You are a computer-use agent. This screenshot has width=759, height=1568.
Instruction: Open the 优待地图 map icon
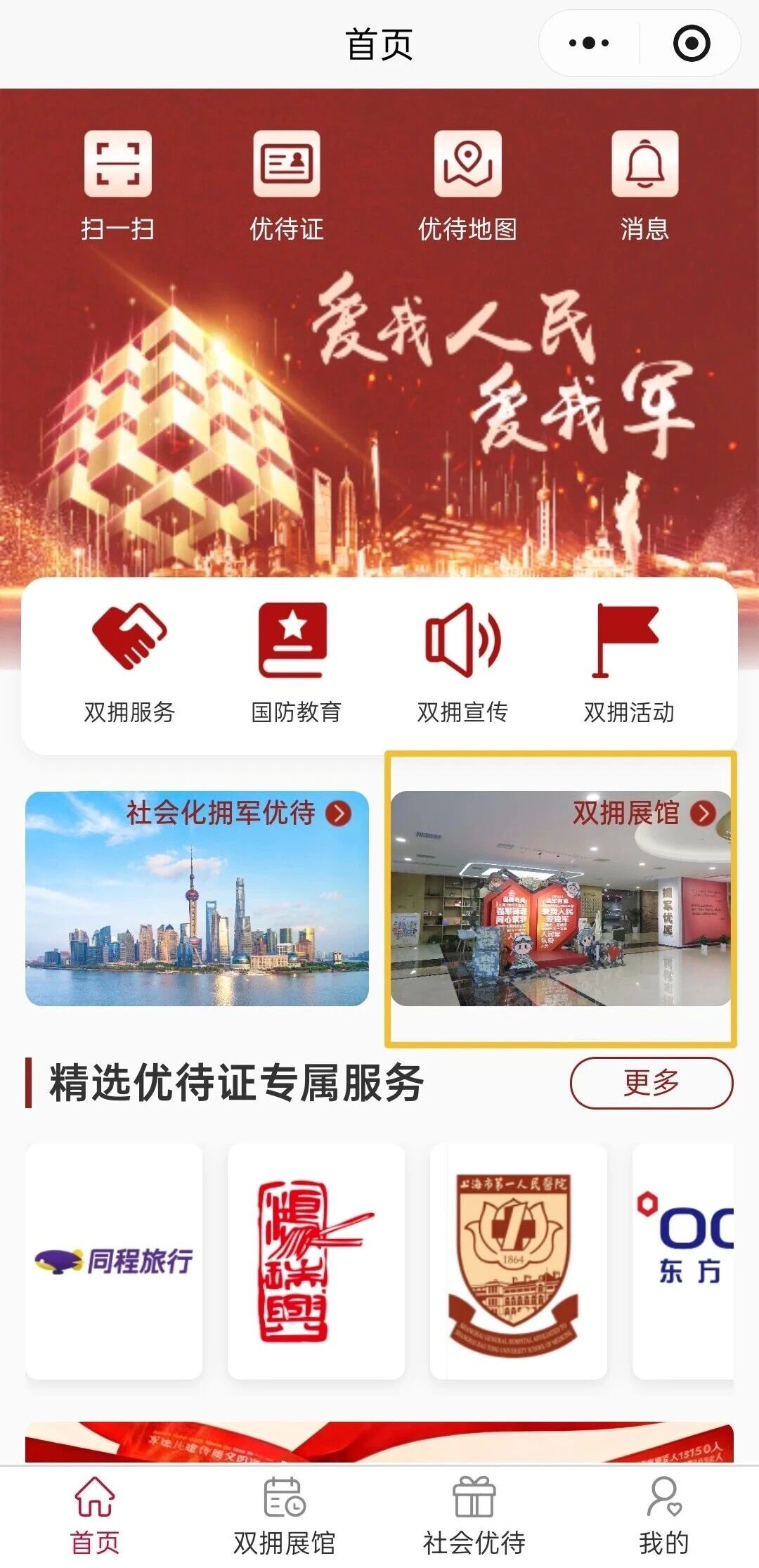467,165
